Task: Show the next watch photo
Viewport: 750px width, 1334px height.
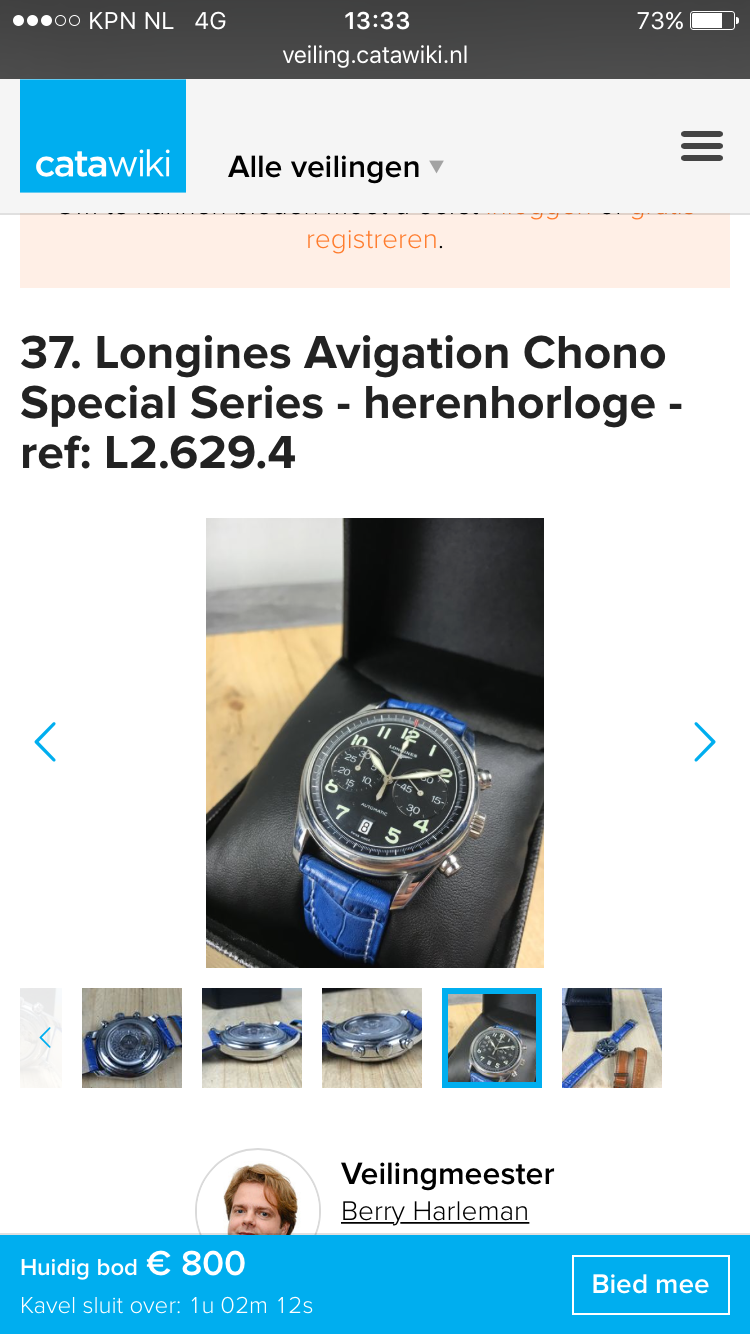Action: (x=704, y=742)
